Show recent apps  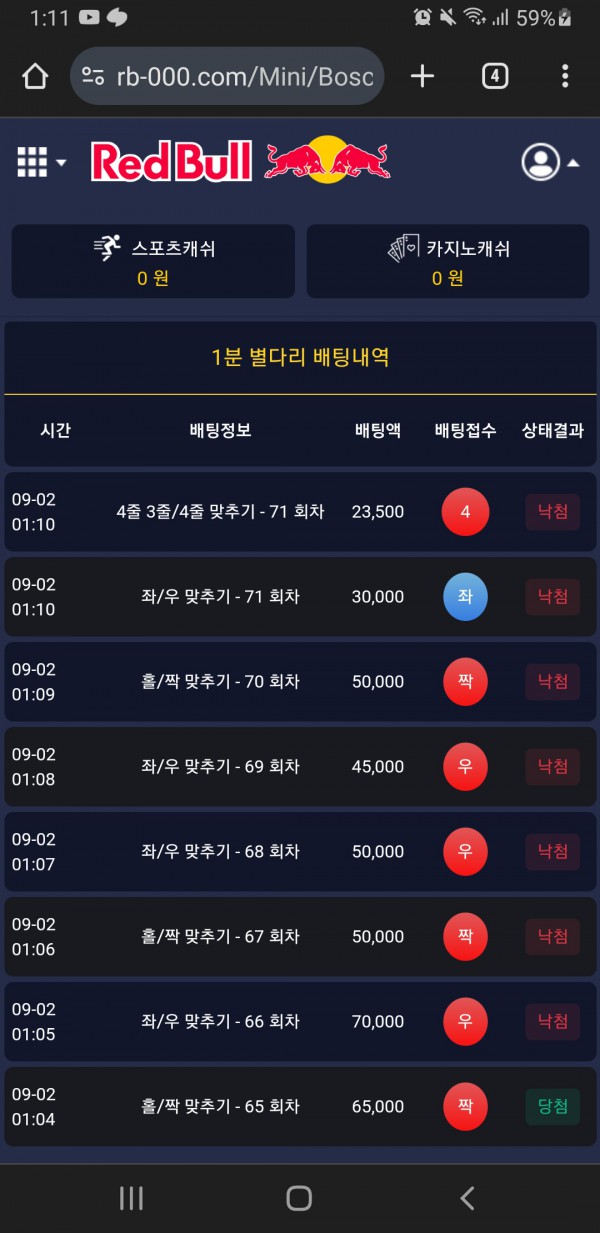pyautogui.click(x=131, y=1198)
